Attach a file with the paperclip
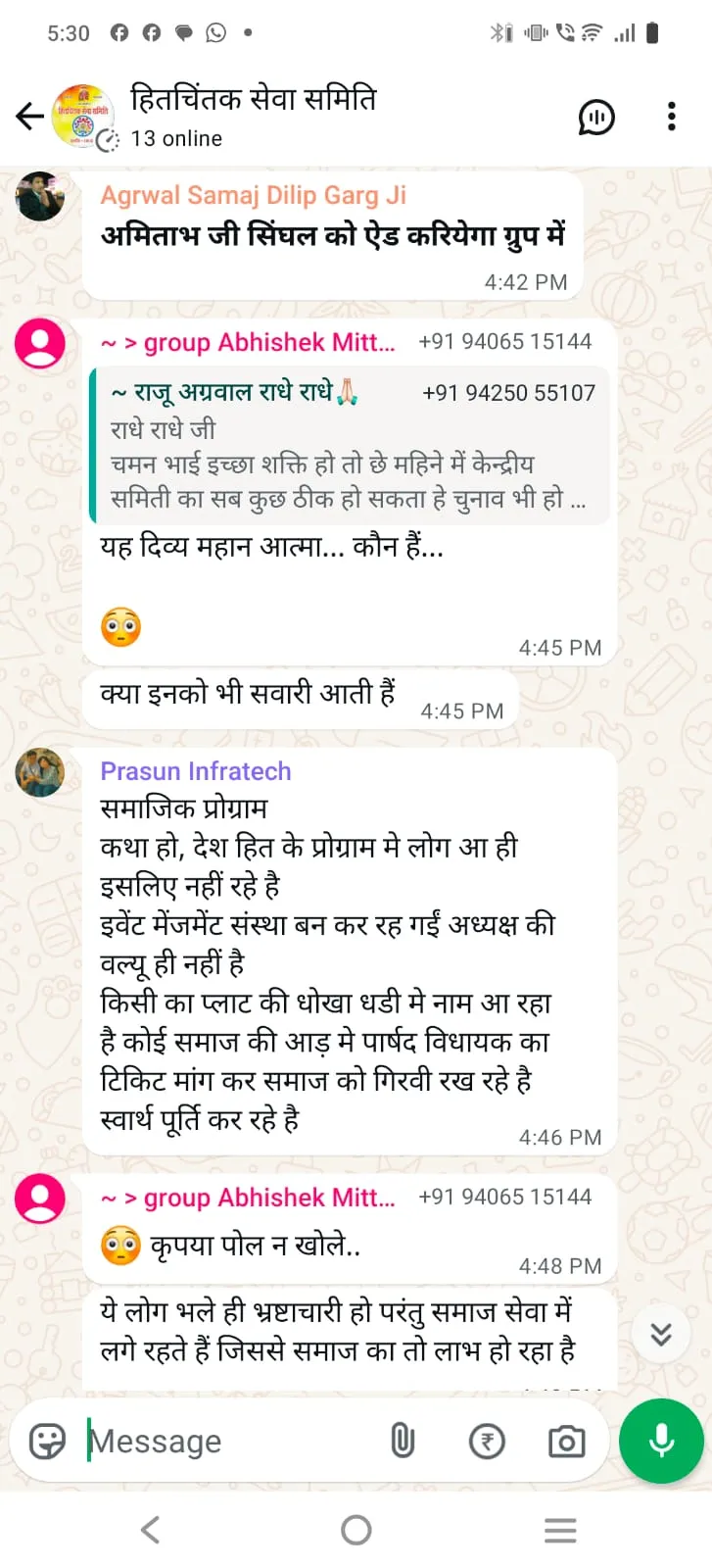This screenshot has width=712, height=1568. tap(403, 1442)
